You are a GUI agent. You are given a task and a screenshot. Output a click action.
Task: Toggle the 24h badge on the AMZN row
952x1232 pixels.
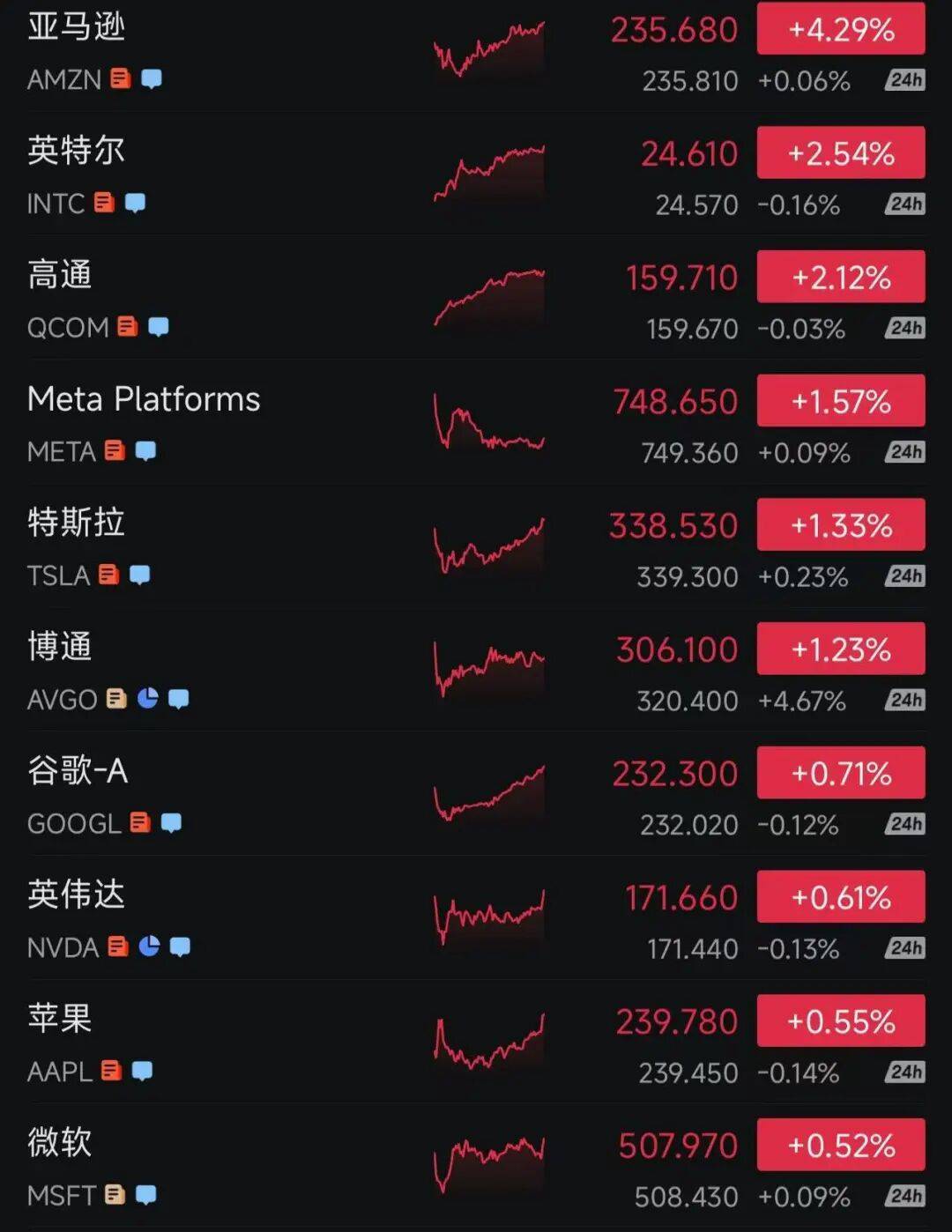(907, 82)
